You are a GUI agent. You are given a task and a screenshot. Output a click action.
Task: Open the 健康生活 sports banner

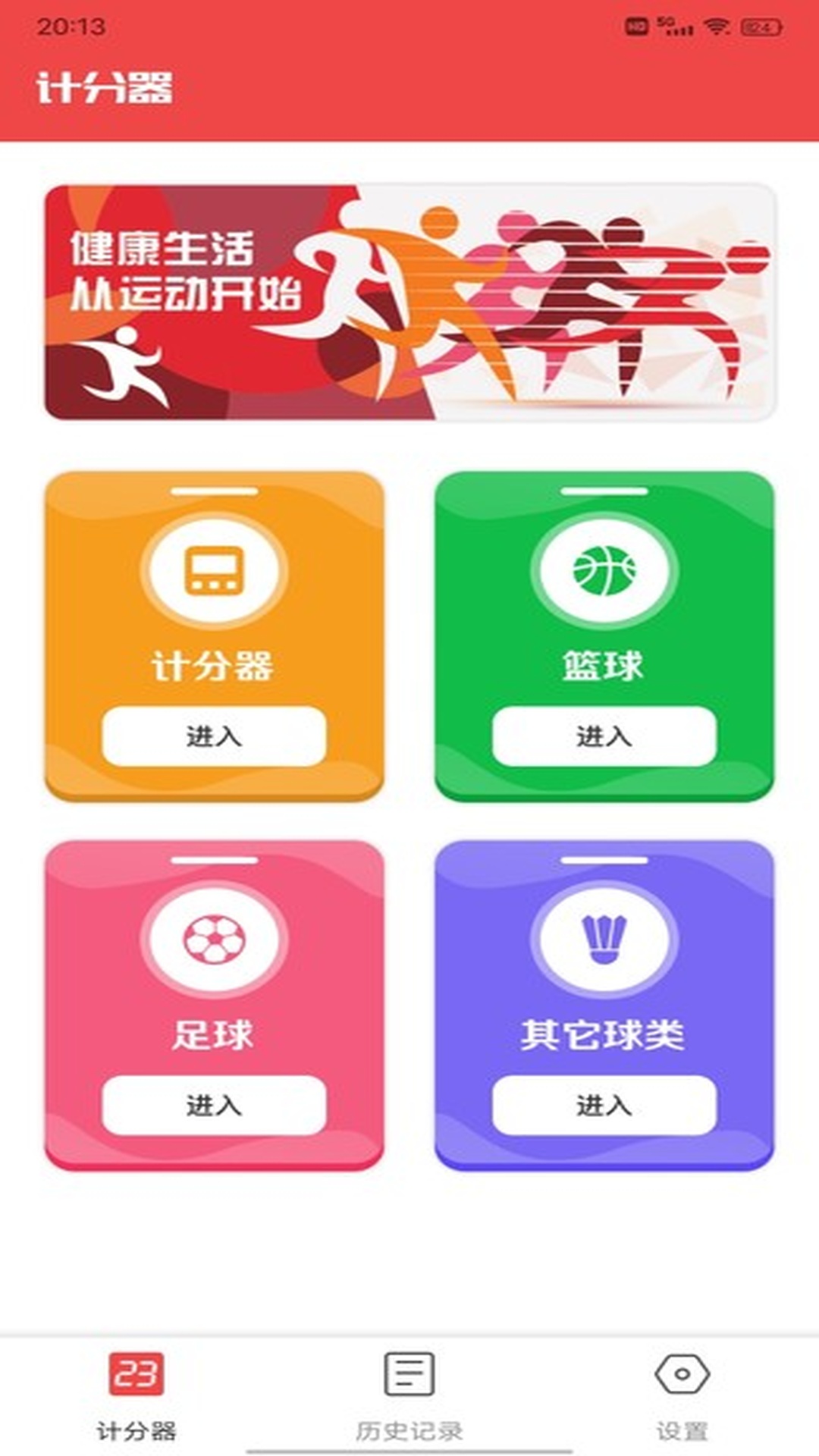click(x=409, y=302)
